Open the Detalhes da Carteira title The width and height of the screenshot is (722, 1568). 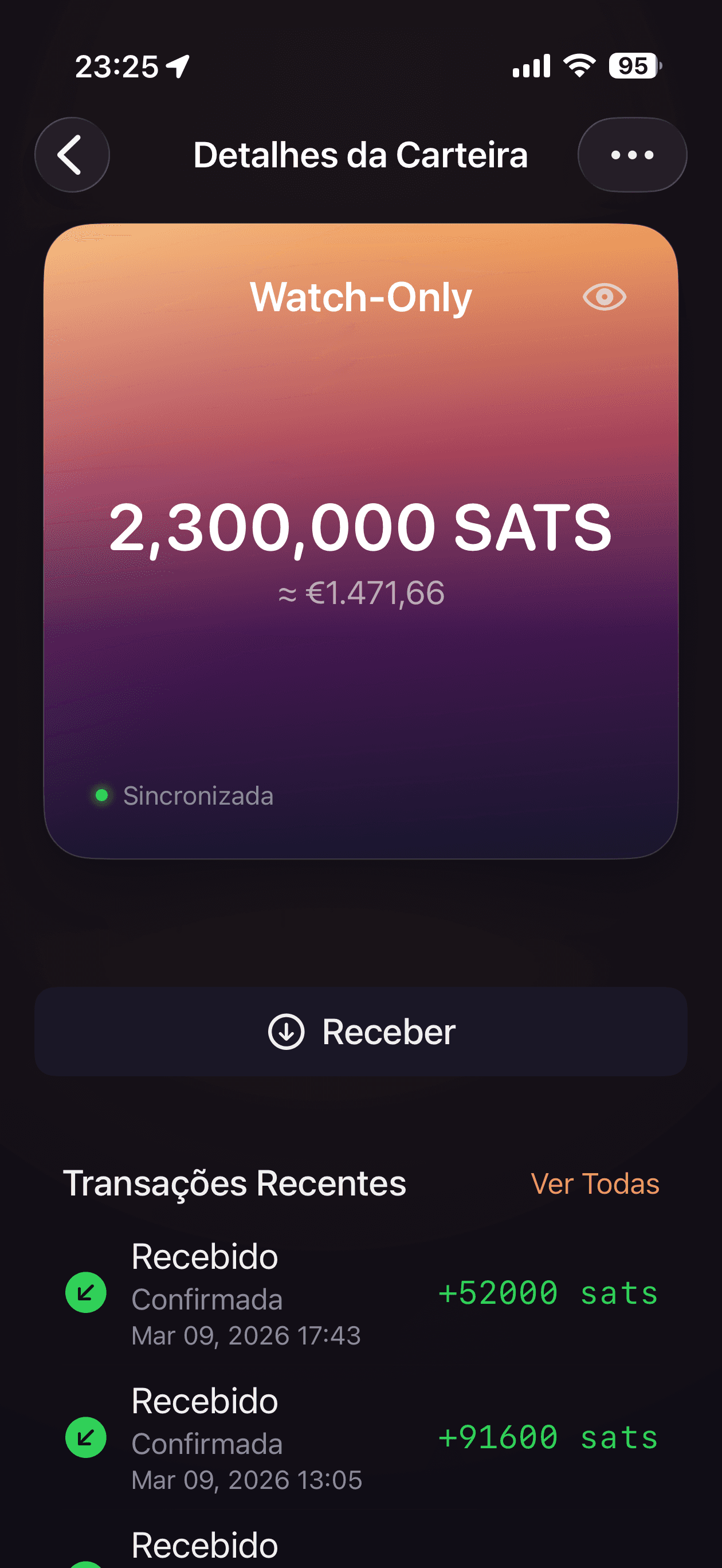pyautogui.click(x=361, y=155)
